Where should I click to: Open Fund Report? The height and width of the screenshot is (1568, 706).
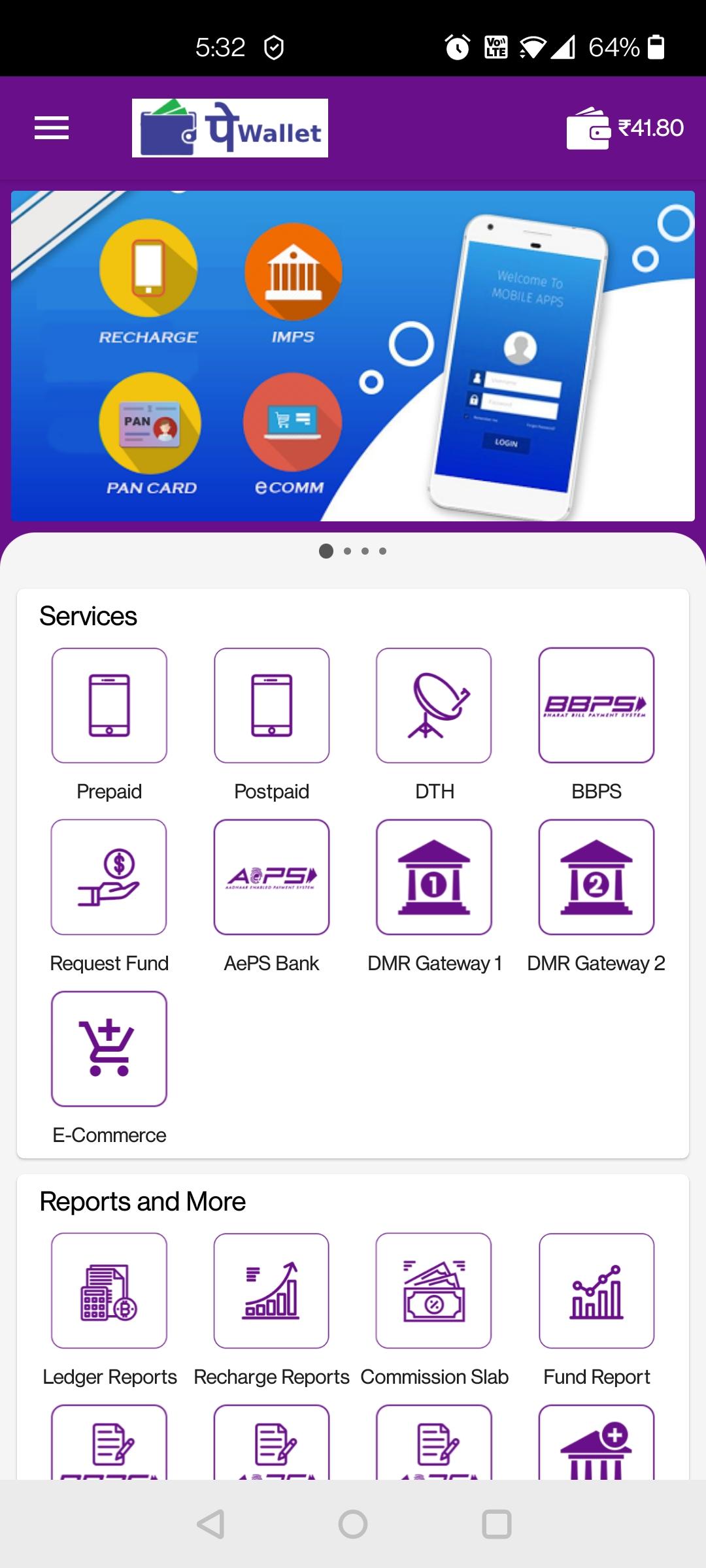point(596,1291)
